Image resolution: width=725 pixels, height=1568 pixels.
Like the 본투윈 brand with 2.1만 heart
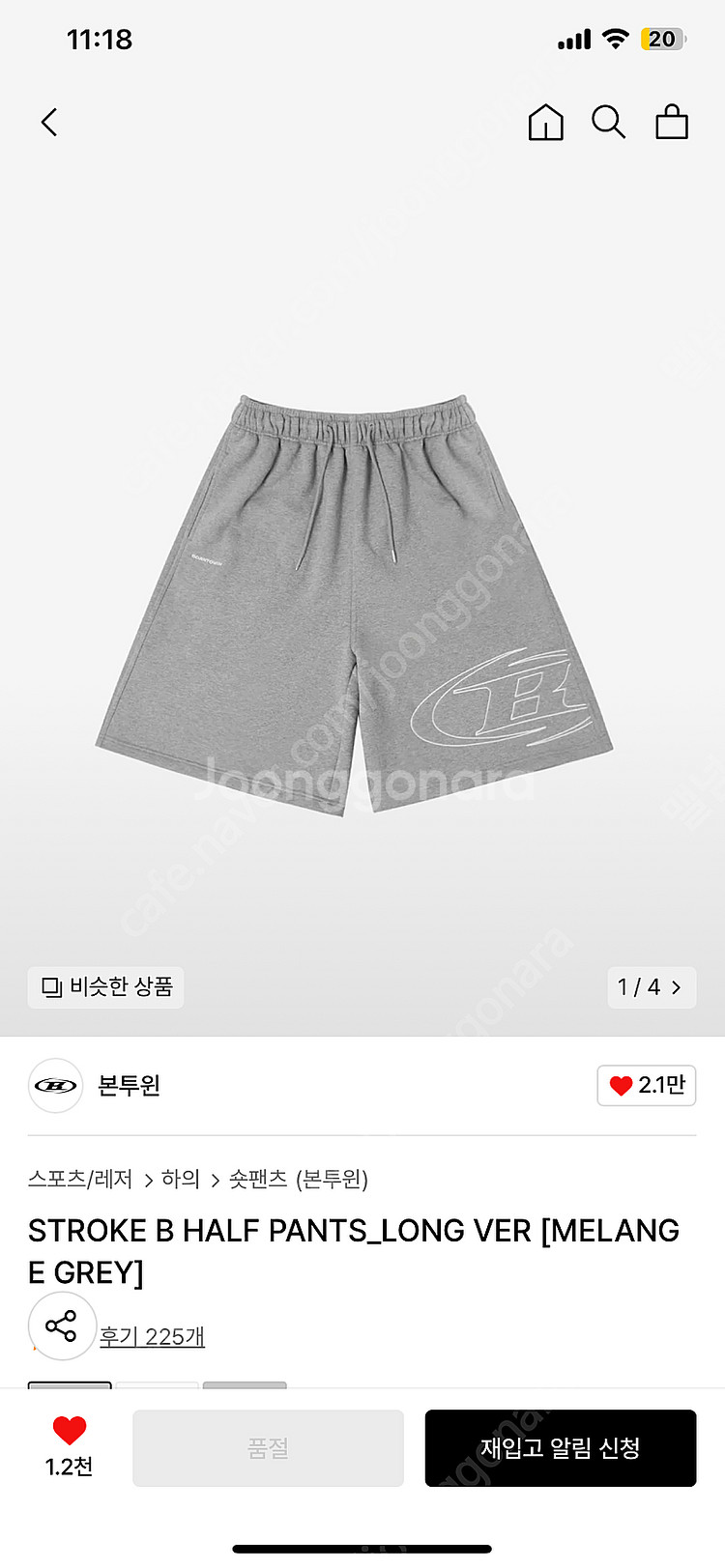[x=647, y=1086]
